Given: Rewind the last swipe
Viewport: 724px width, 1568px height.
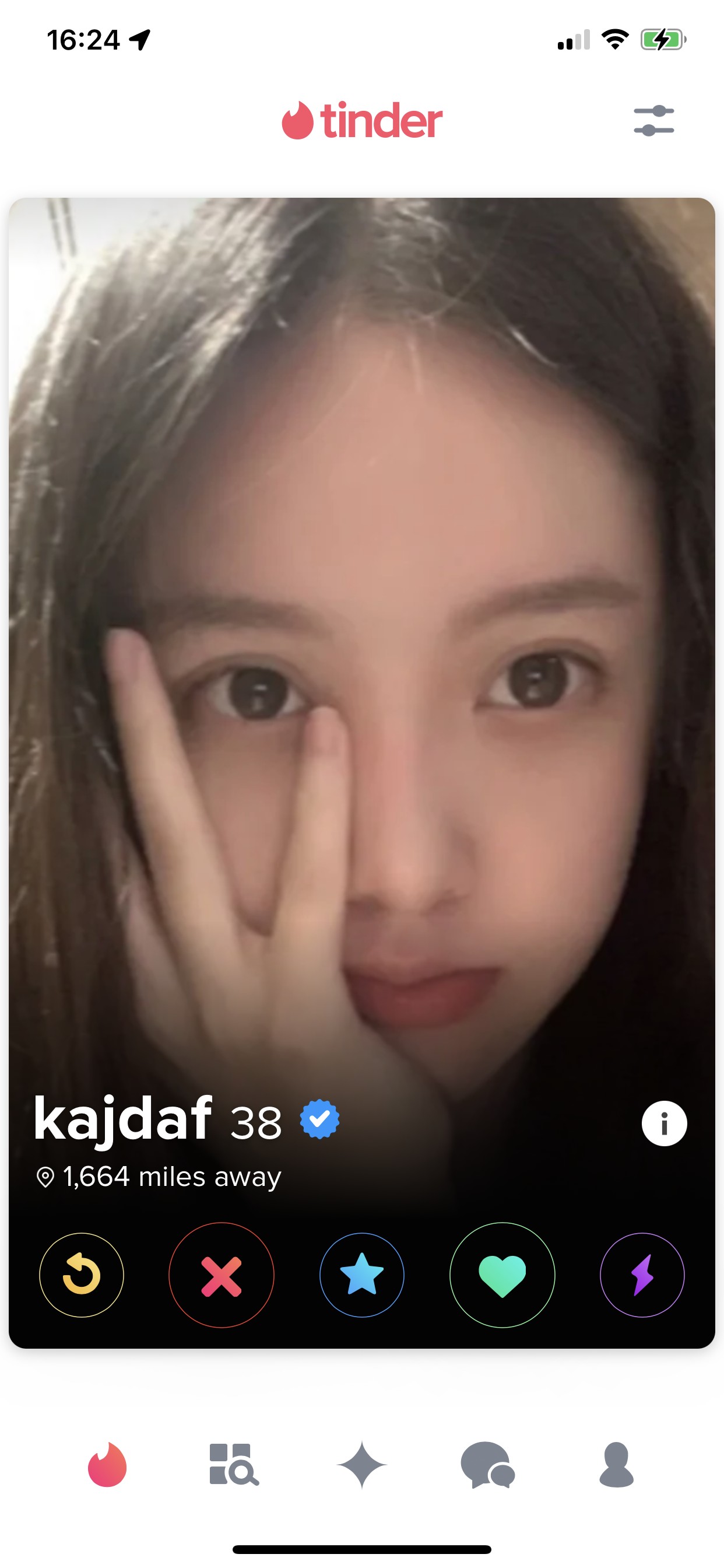Looking at the screenshot, I should coord(82,1275).
